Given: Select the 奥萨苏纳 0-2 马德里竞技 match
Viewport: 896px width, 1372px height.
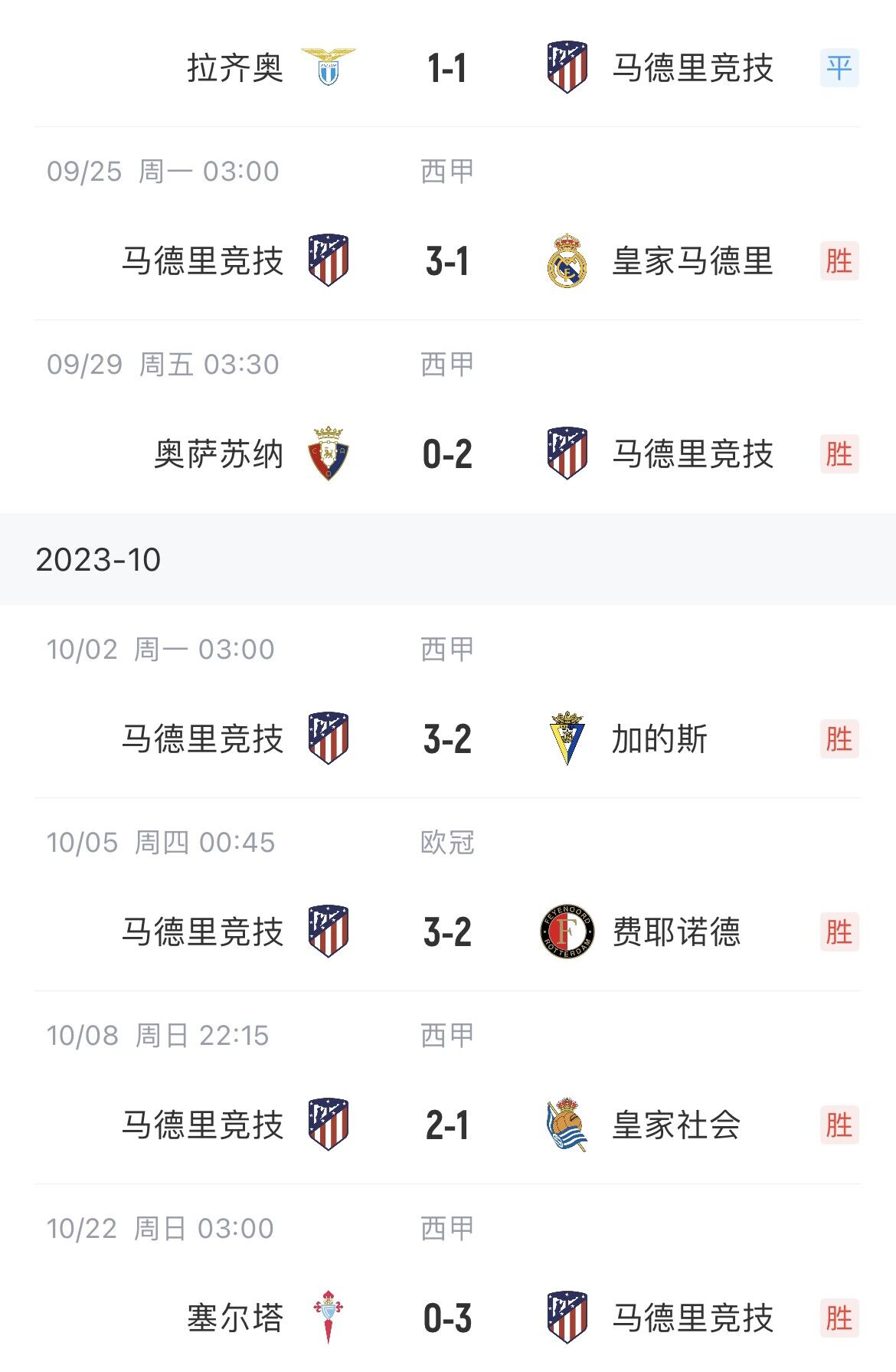Looking at the screenshot, I should point(447,454).
